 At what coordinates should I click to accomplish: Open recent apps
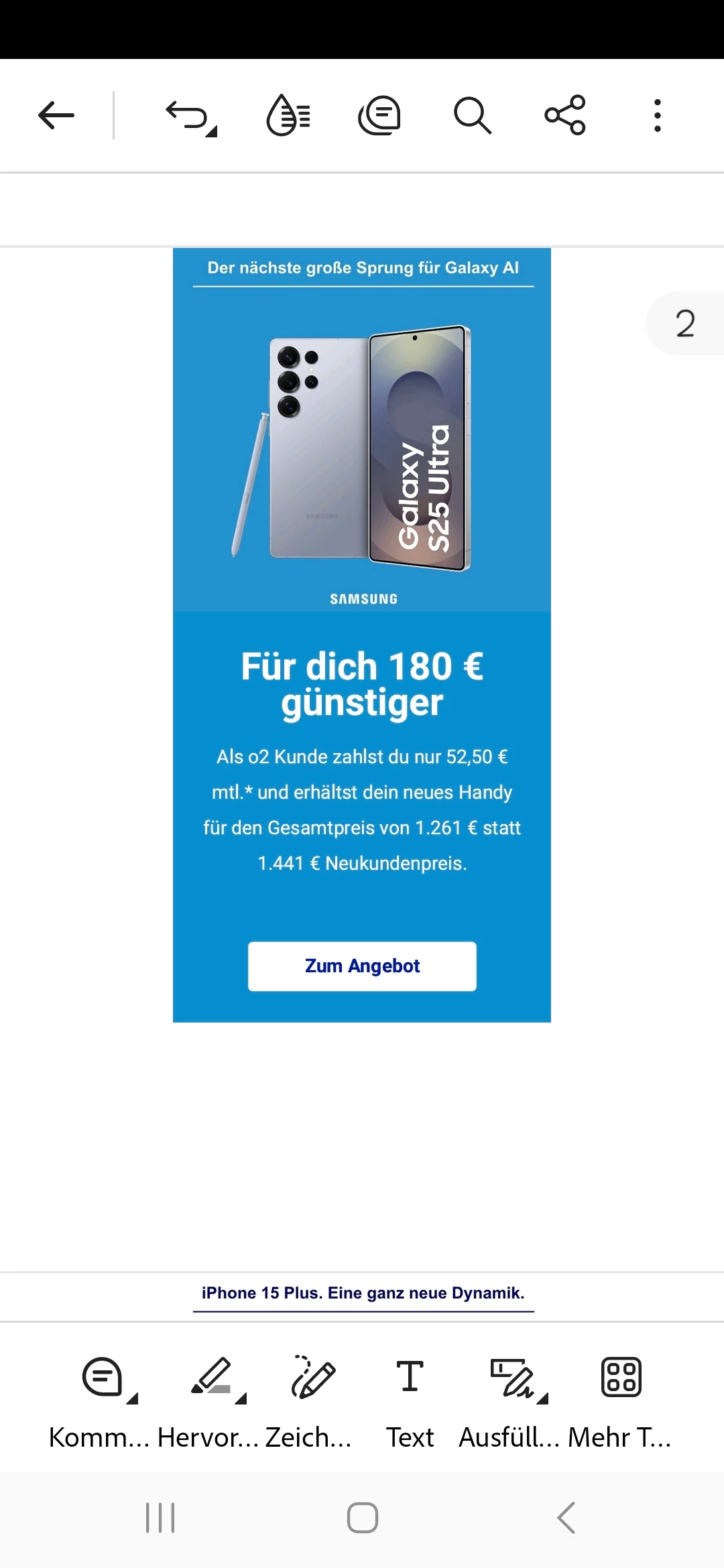click(160, 1518)
